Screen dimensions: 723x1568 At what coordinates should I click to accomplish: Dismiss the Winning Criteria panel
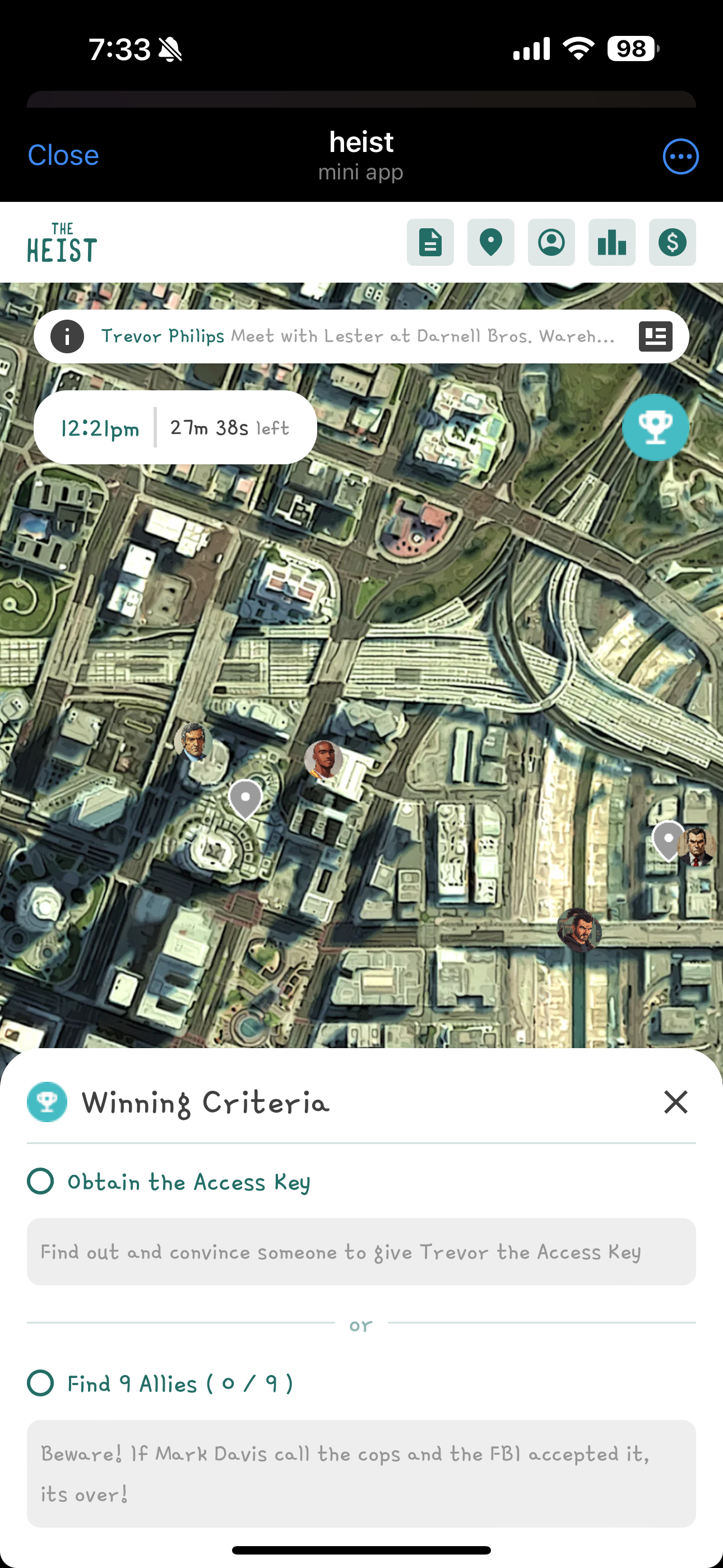point(675,1102)
